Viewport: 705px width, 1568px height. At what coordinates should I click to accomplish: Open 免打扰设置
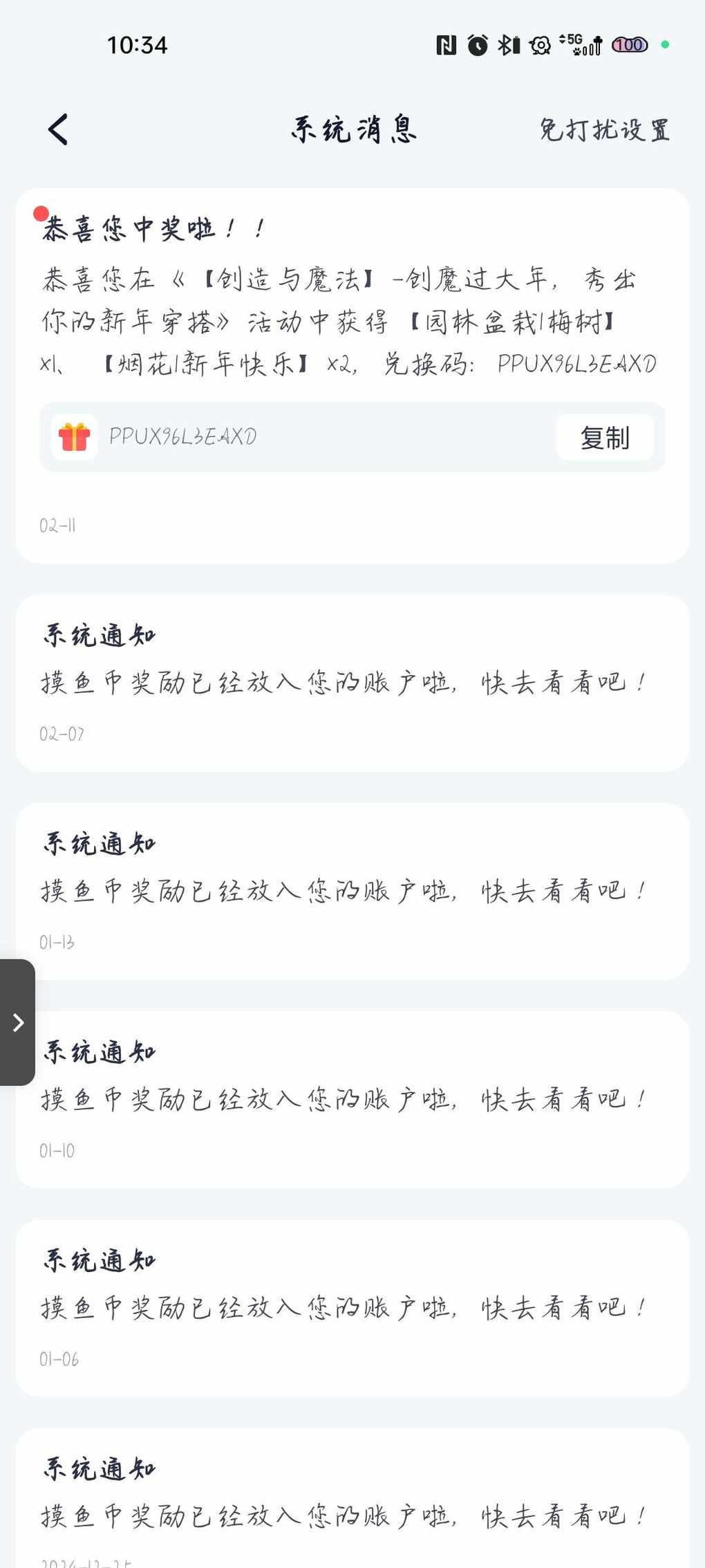click(x=604, y=129)
